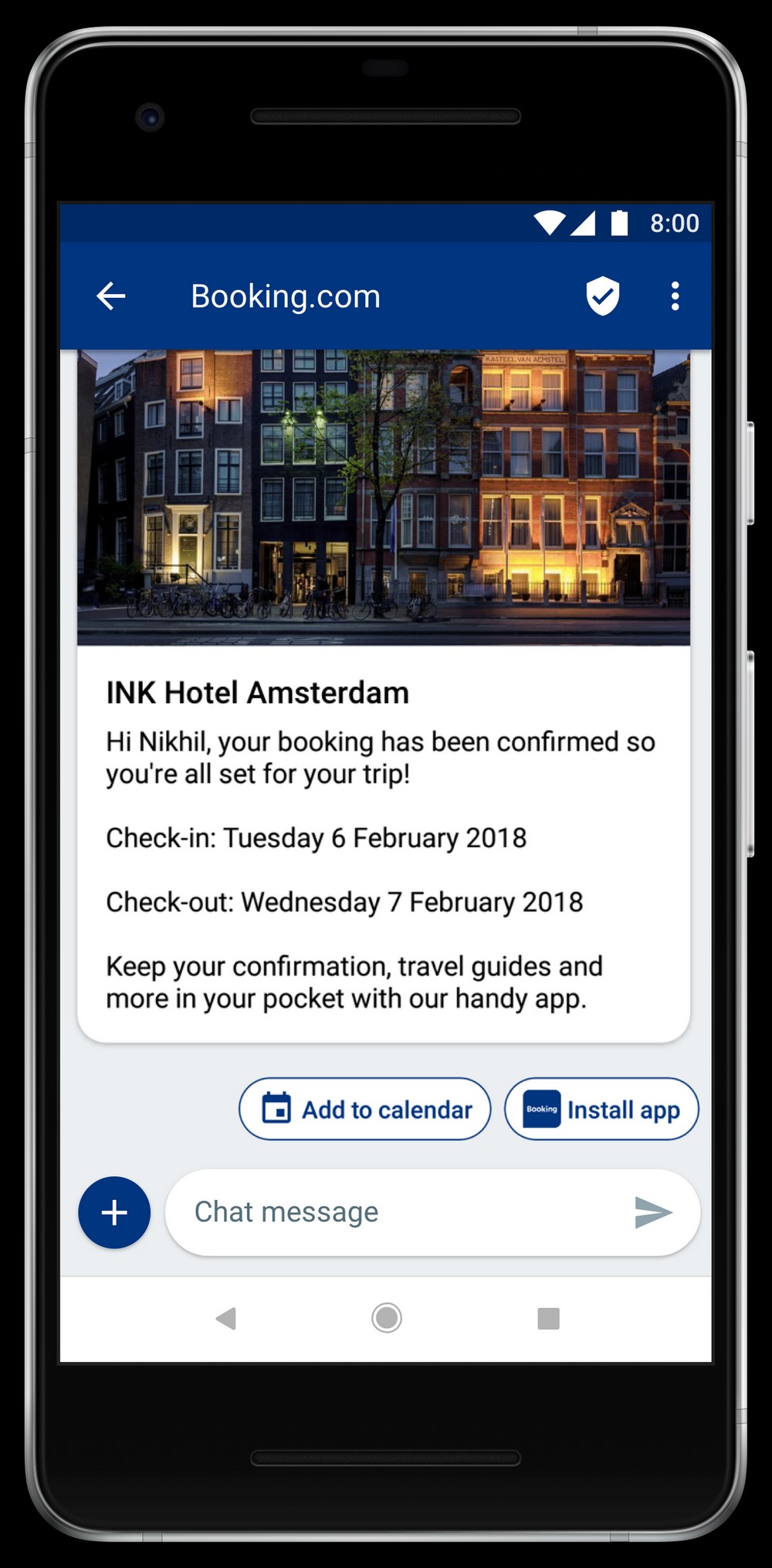Send the chat message
The height and width of the screenshot is (1568, 772).
coord(653,1212)
